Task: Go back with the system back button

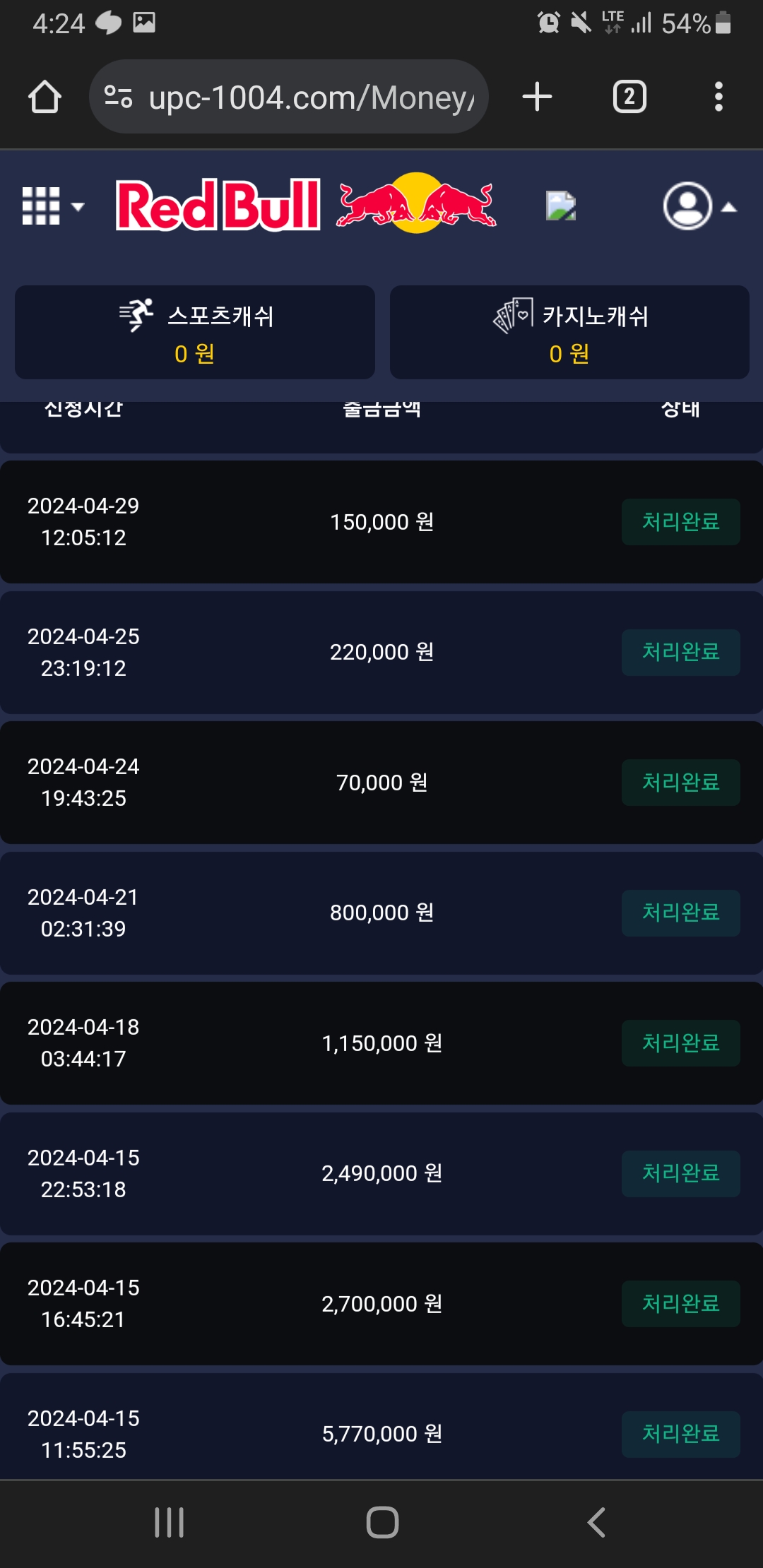Action: pyautogui.click(x=596, y=1522)
